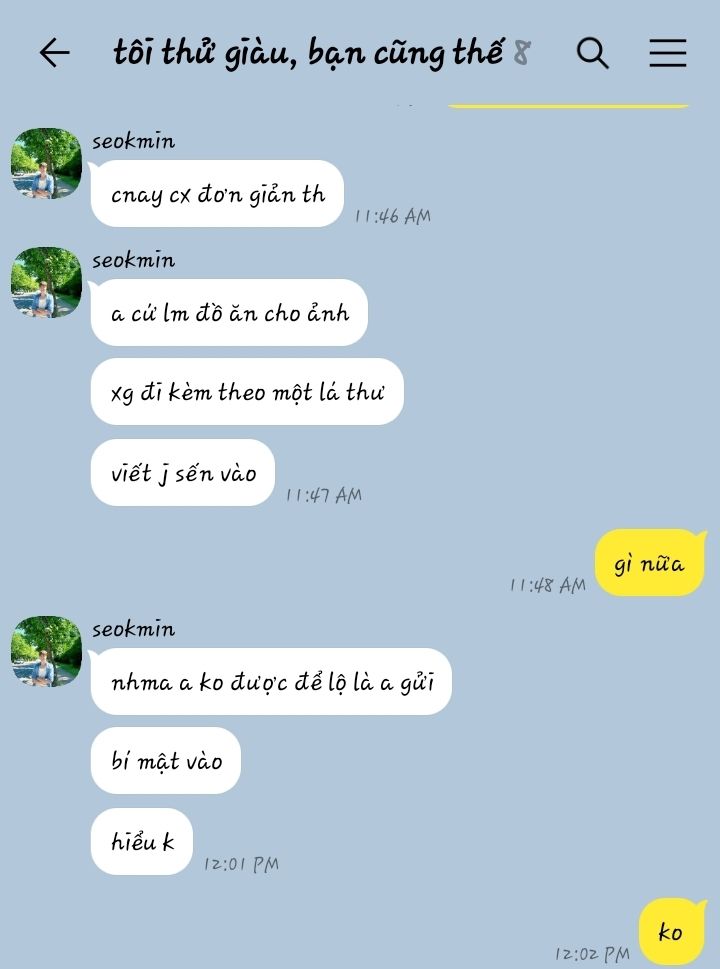Go back using the arrow icon

pos(54,53)
